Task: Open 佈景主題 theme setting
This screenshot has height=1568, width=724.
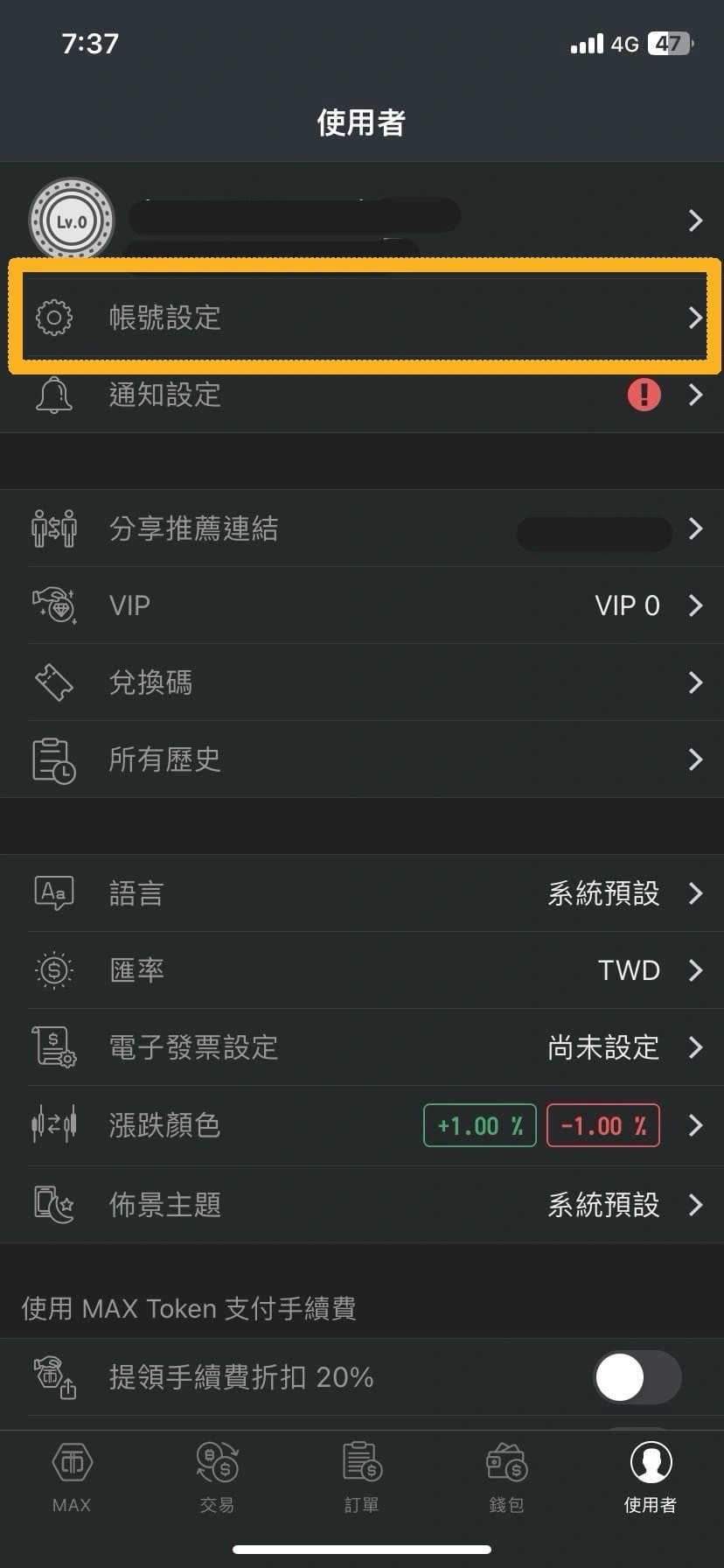Action: tap(362, 1205)
